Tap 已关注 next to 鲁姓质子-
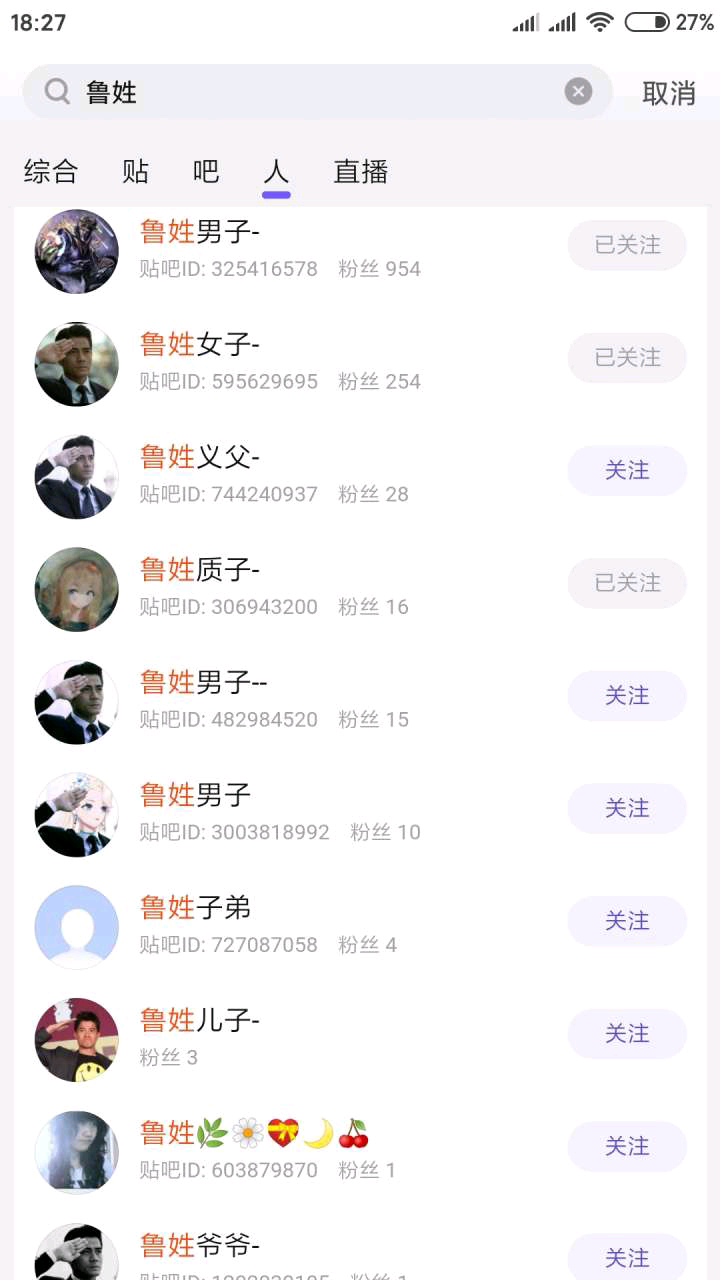 (627, 583)
